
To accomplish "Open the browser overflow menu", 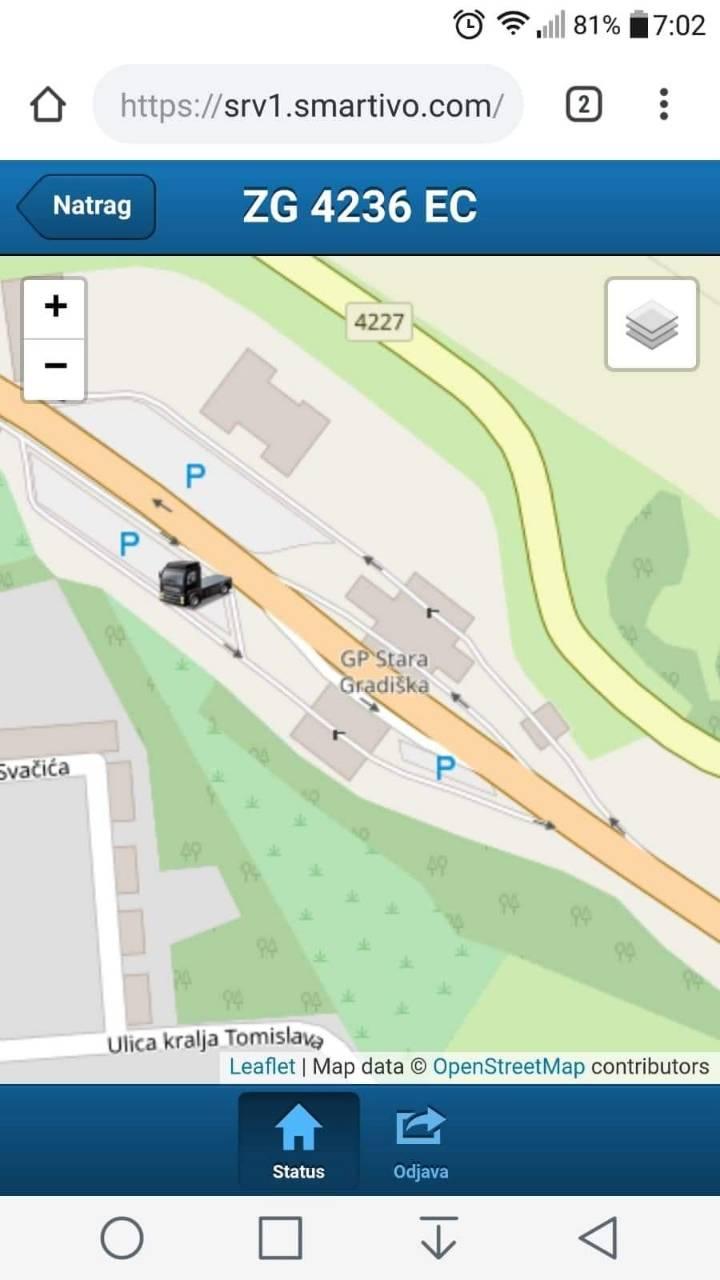I will coord(663,104).
